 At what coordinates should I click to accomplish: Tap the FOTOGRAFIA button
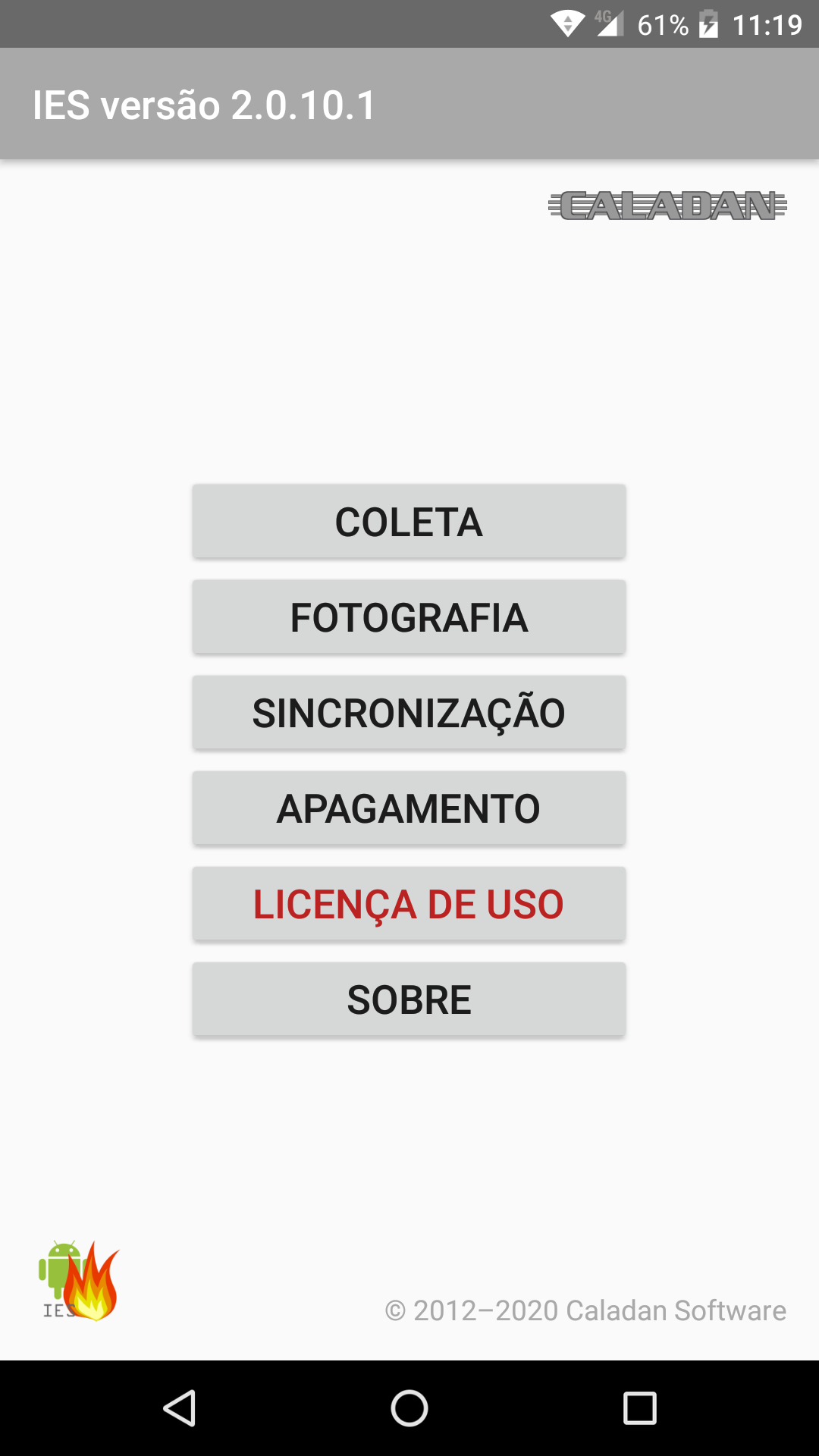pyautogui.click(x=409, y=617)
